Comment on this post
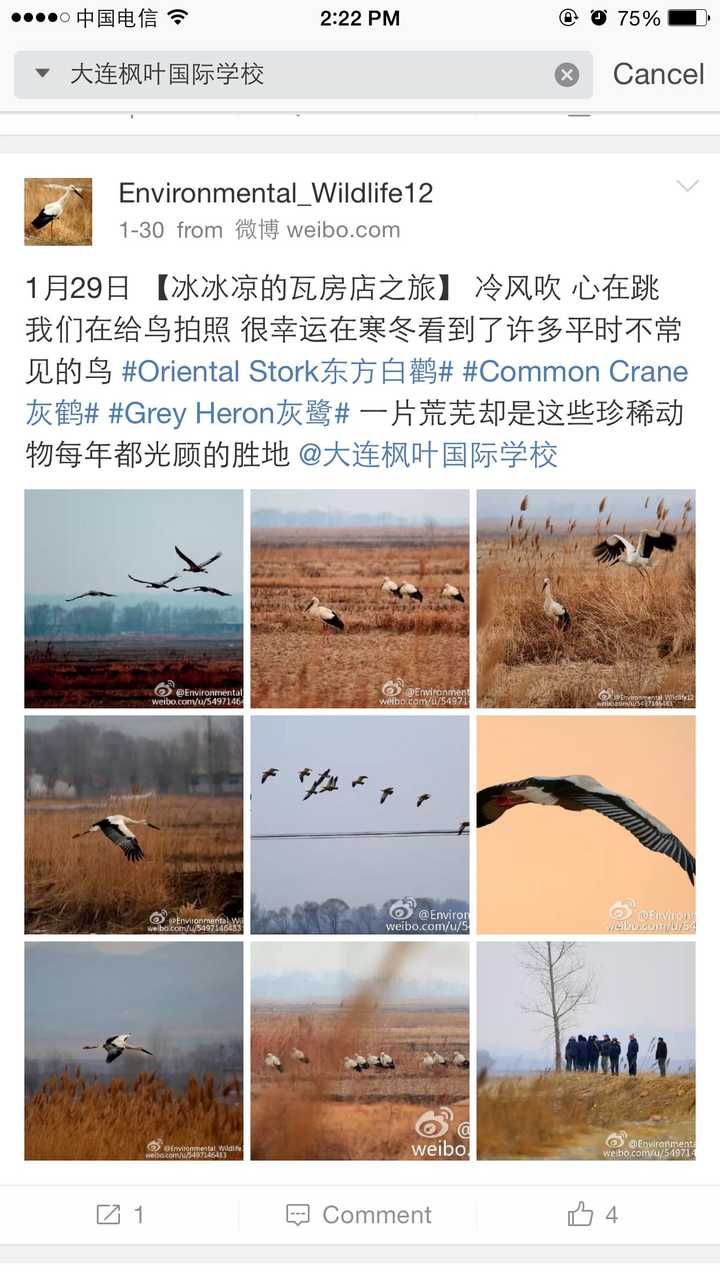This screenshot has height=1280, width=720. [x=359, y=1215]
